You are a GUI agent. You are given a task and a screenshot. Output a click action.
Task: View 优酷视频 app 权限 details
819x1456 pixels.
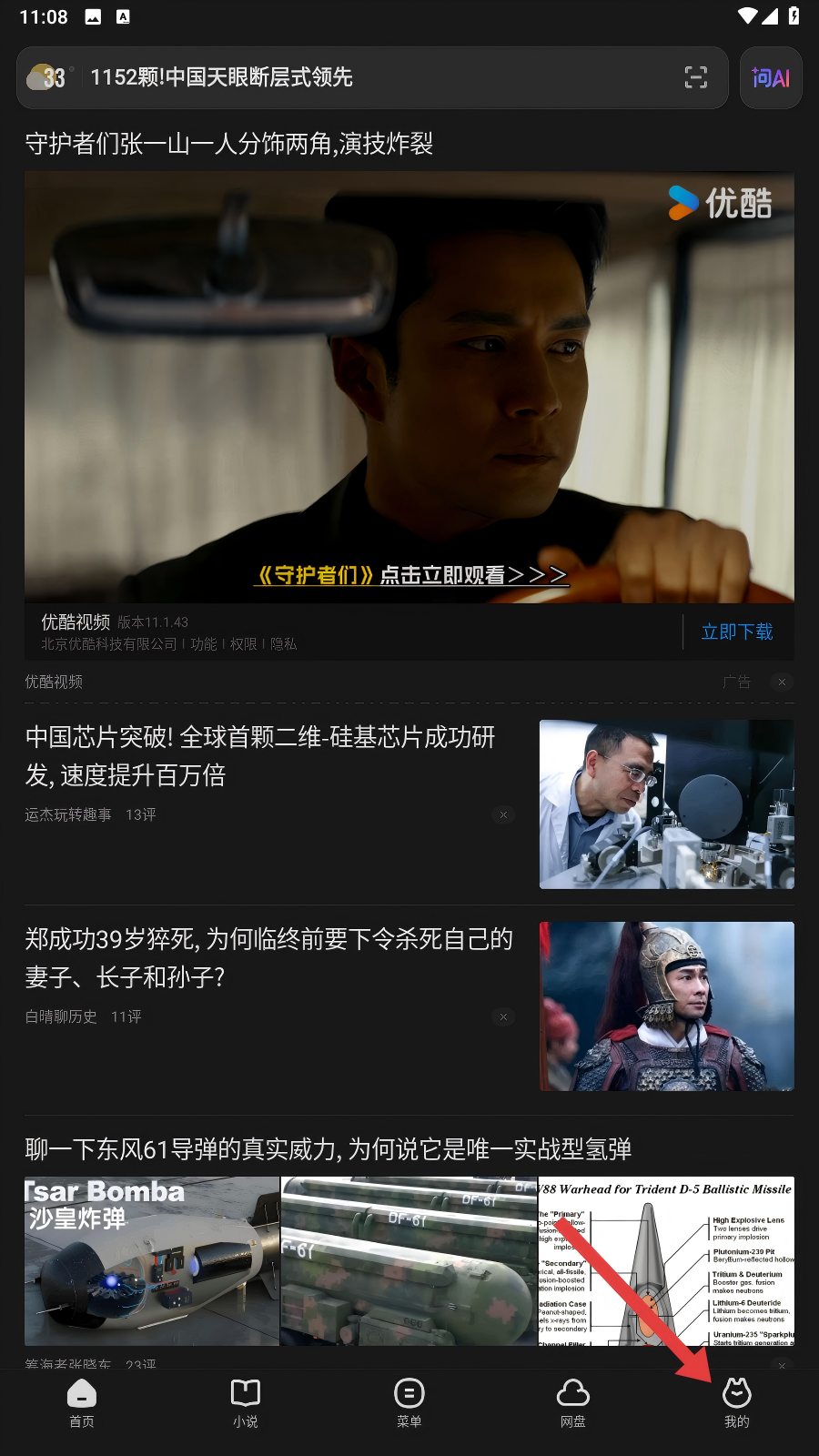tap(243, 644)
